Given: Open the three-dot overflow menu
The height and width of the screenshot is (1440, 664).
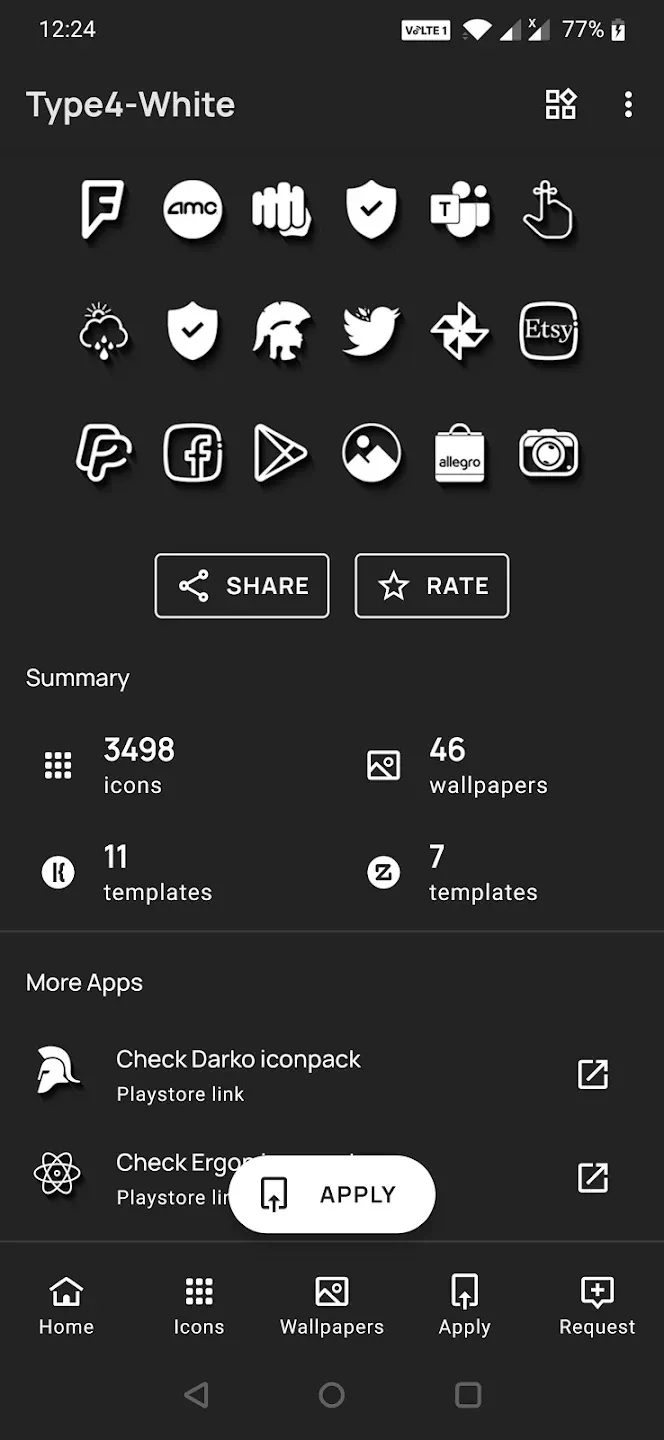Looking at the screenshot, I should (628, 104).
